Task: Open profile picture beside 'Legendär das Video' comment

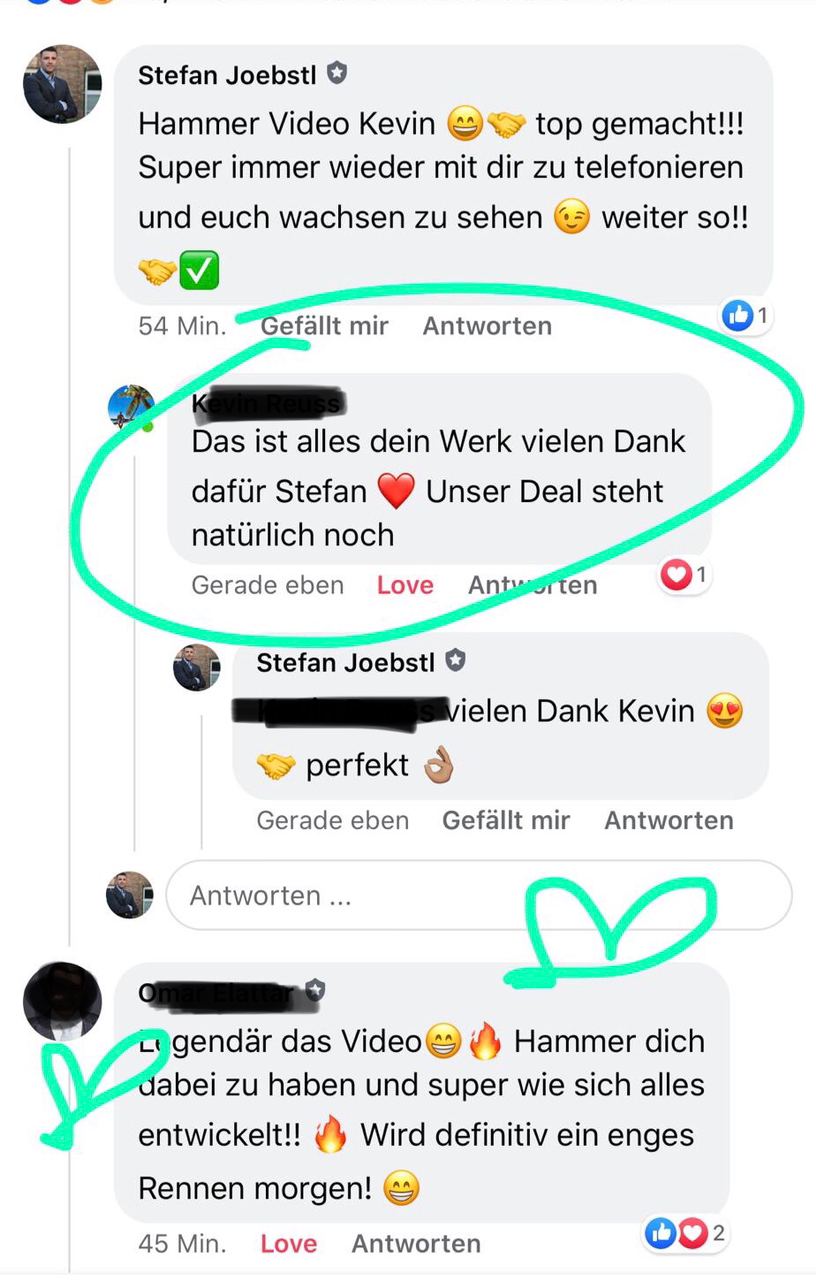Action: tap(62, 1001)
